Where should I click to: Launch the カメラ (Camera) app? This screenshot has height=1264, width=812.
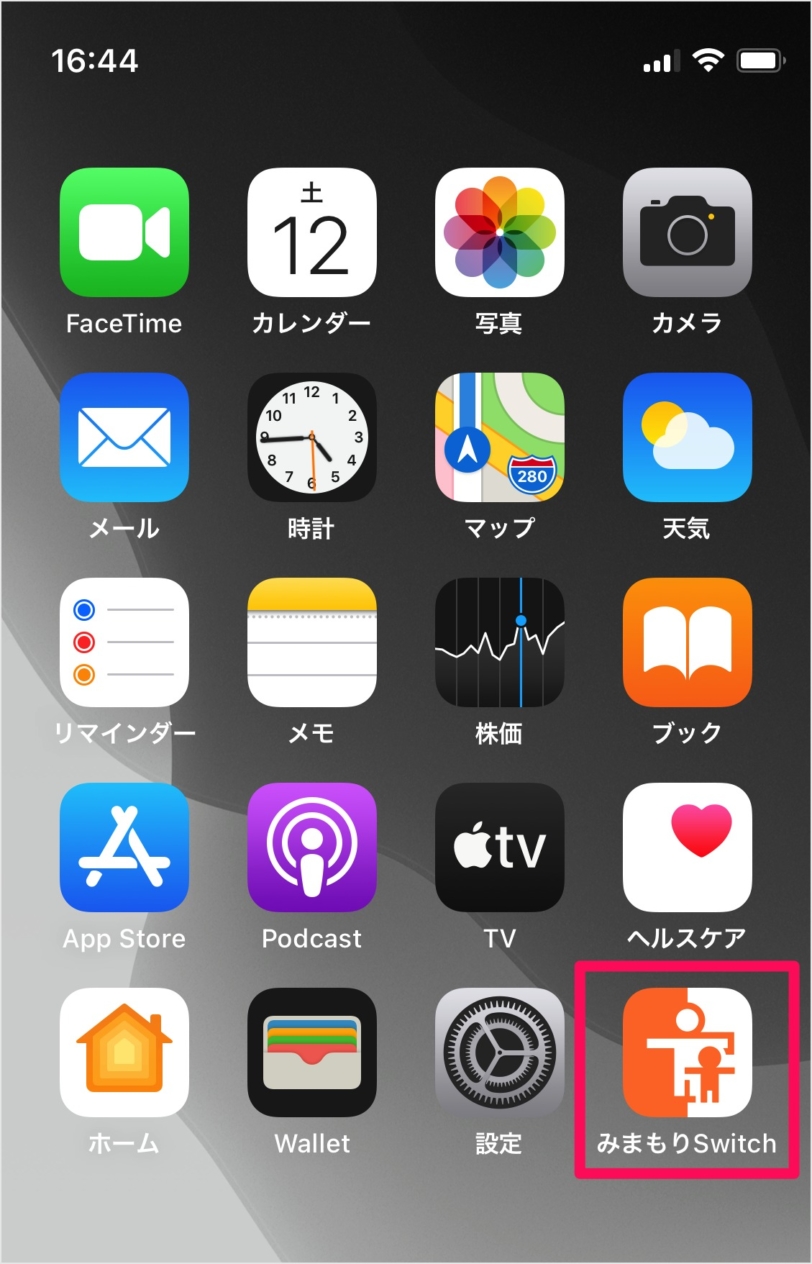coord(686,232)
